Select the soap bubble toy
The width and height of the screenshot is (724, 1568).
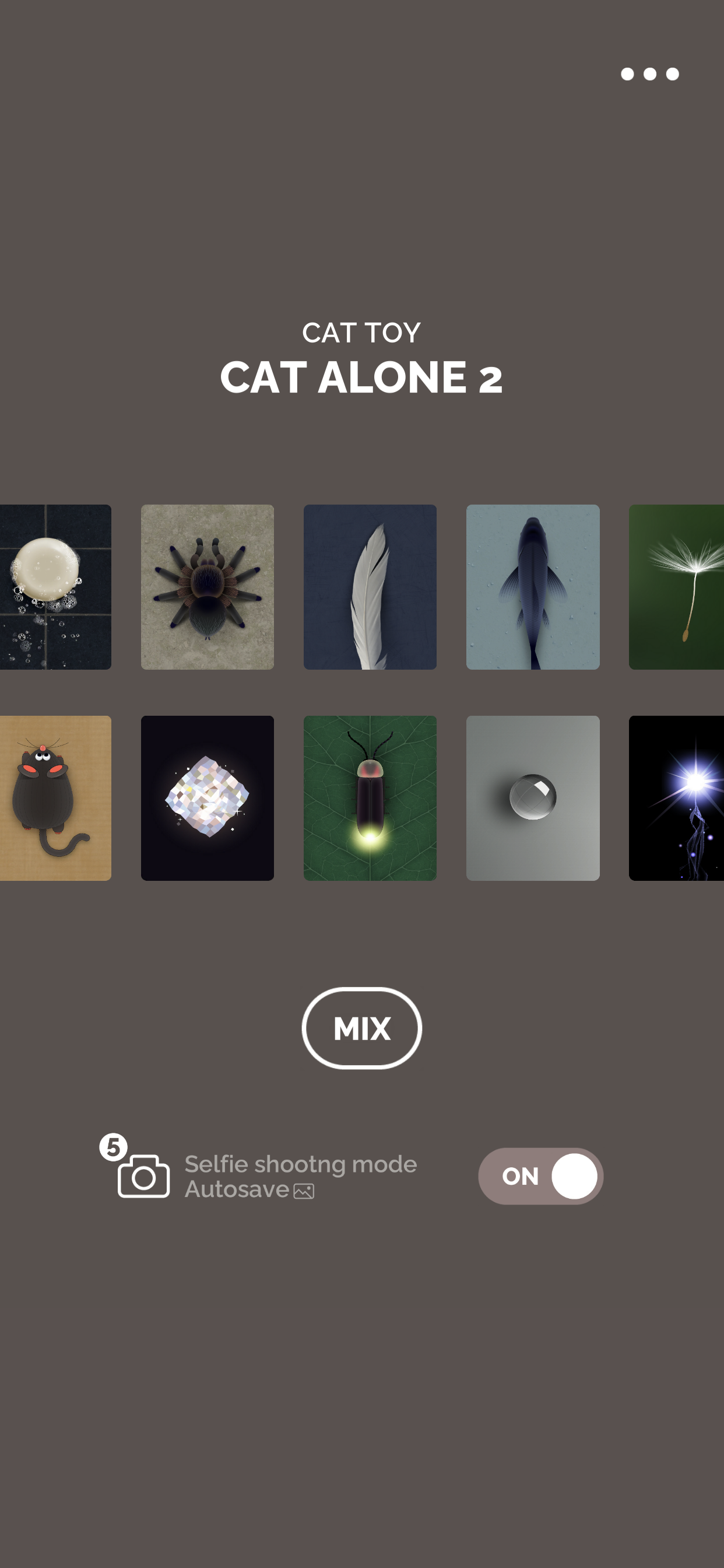55,587
